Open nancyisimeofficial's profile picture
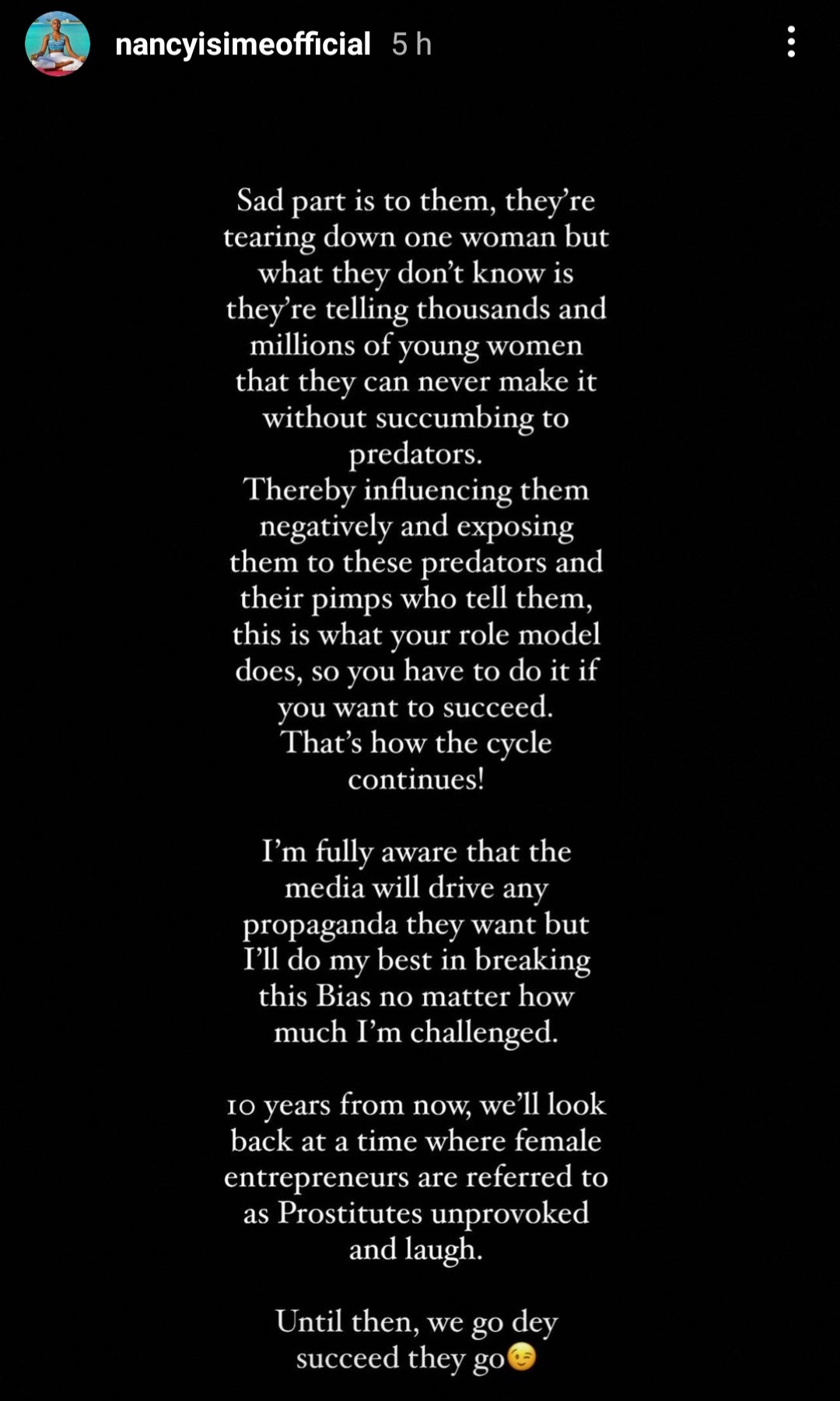Image resolution: width=840 pixels, height=1401 pixels. coord(58,44)
